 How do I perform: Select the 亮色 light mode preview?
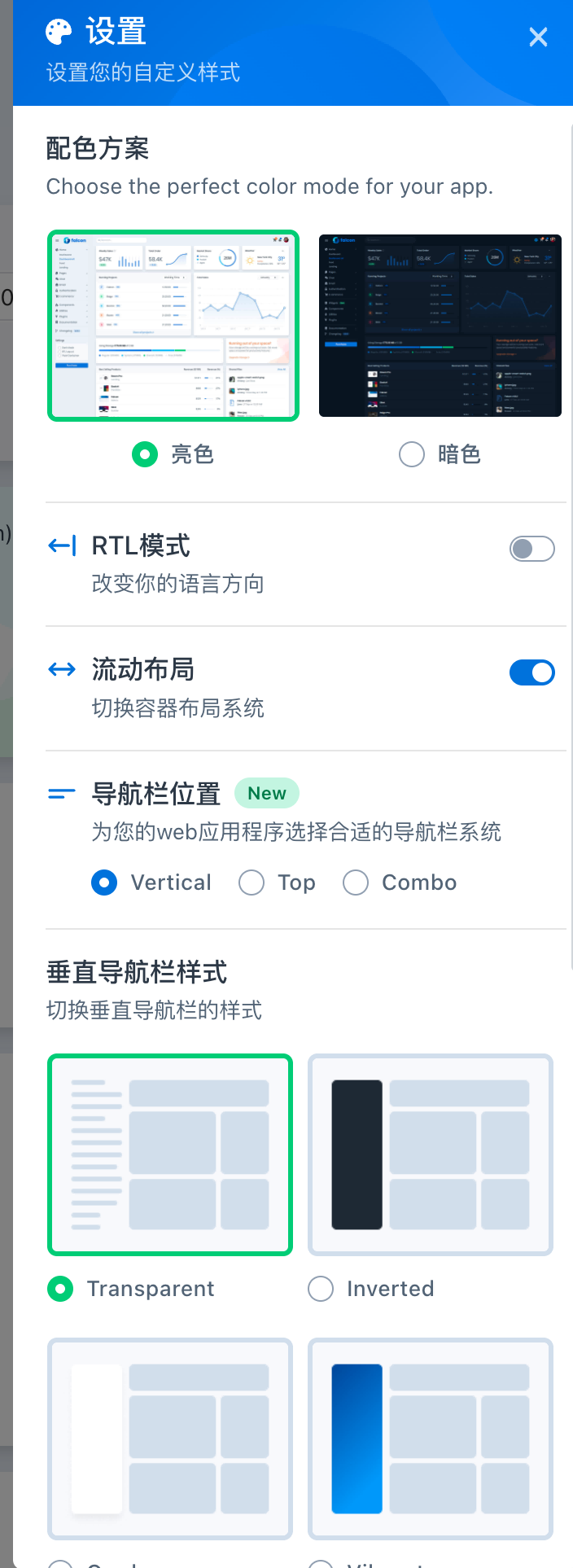click(x=173, y=326)
